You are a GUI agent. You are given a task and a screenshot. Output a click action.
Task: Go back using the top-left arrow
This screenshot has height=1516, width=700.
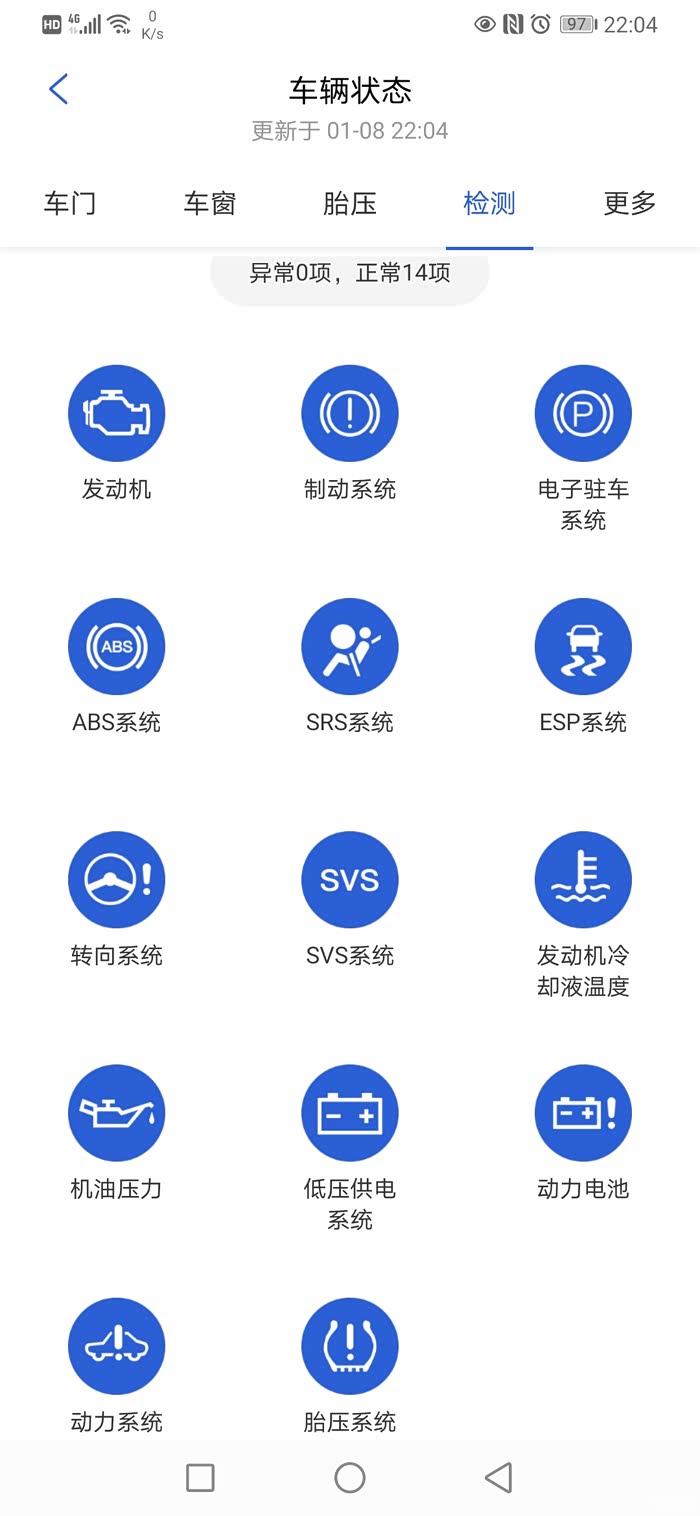[x=59, y=90]
